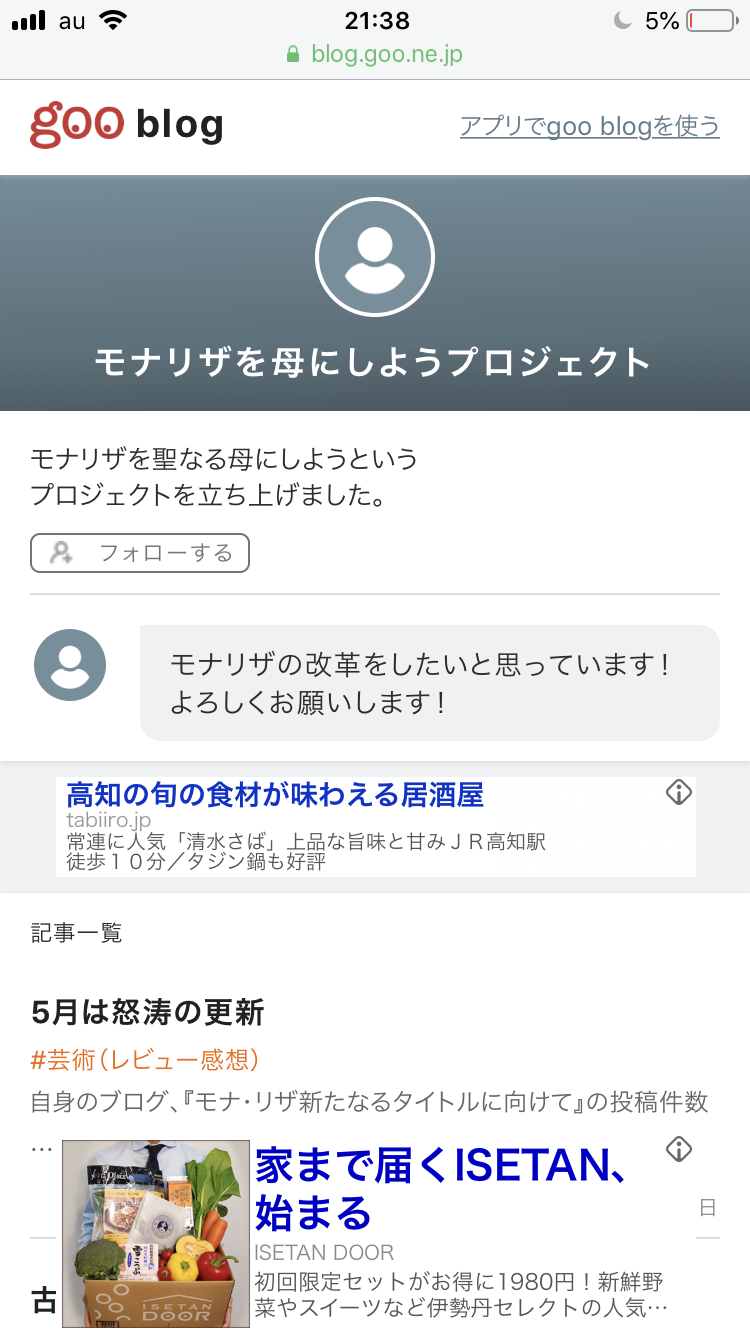
Task: Open the 高知の旬の食材が味わえる居酒屋 ad
Action: tap(275, 796)
